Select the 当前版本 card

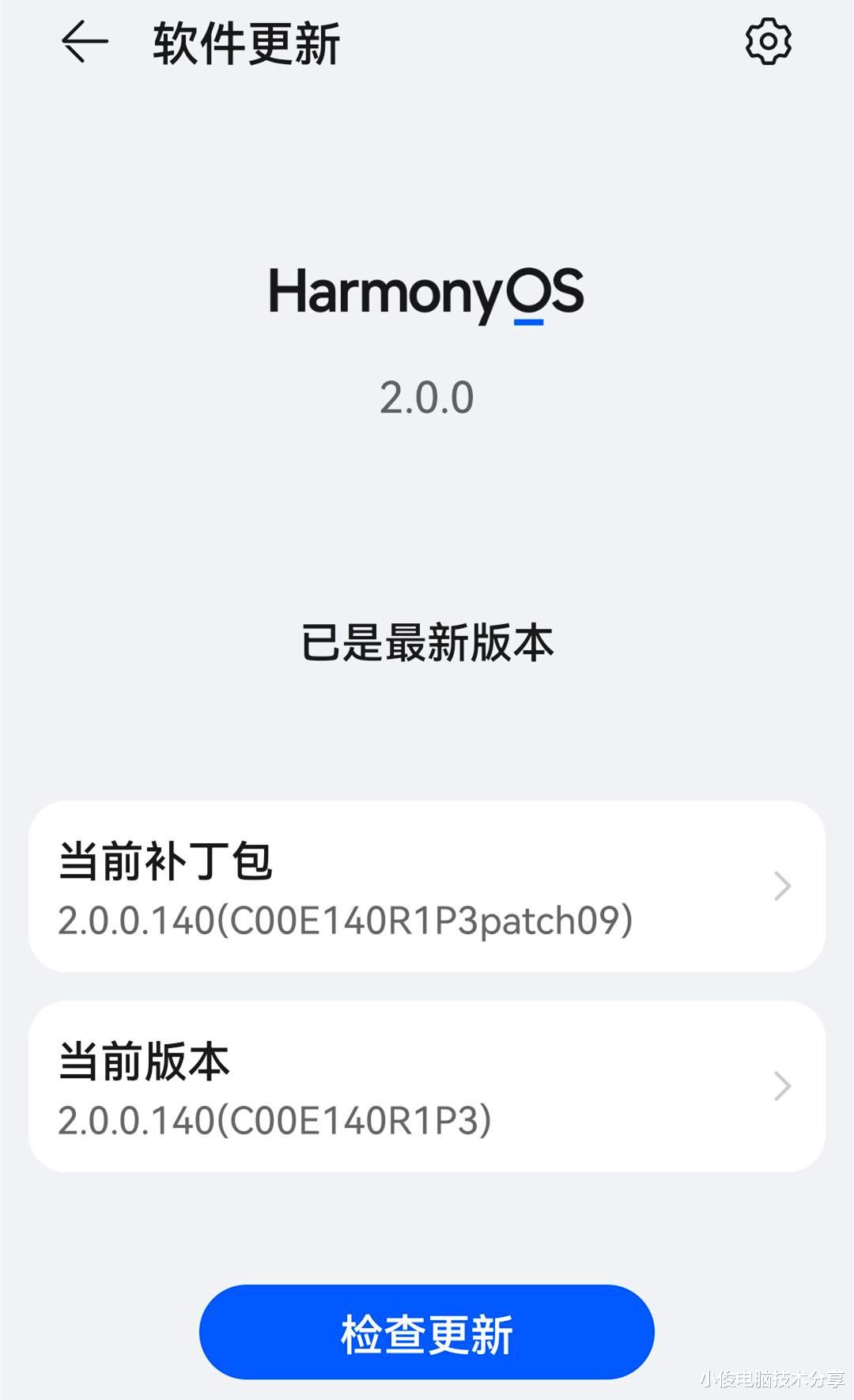(x=427, y=1085)
